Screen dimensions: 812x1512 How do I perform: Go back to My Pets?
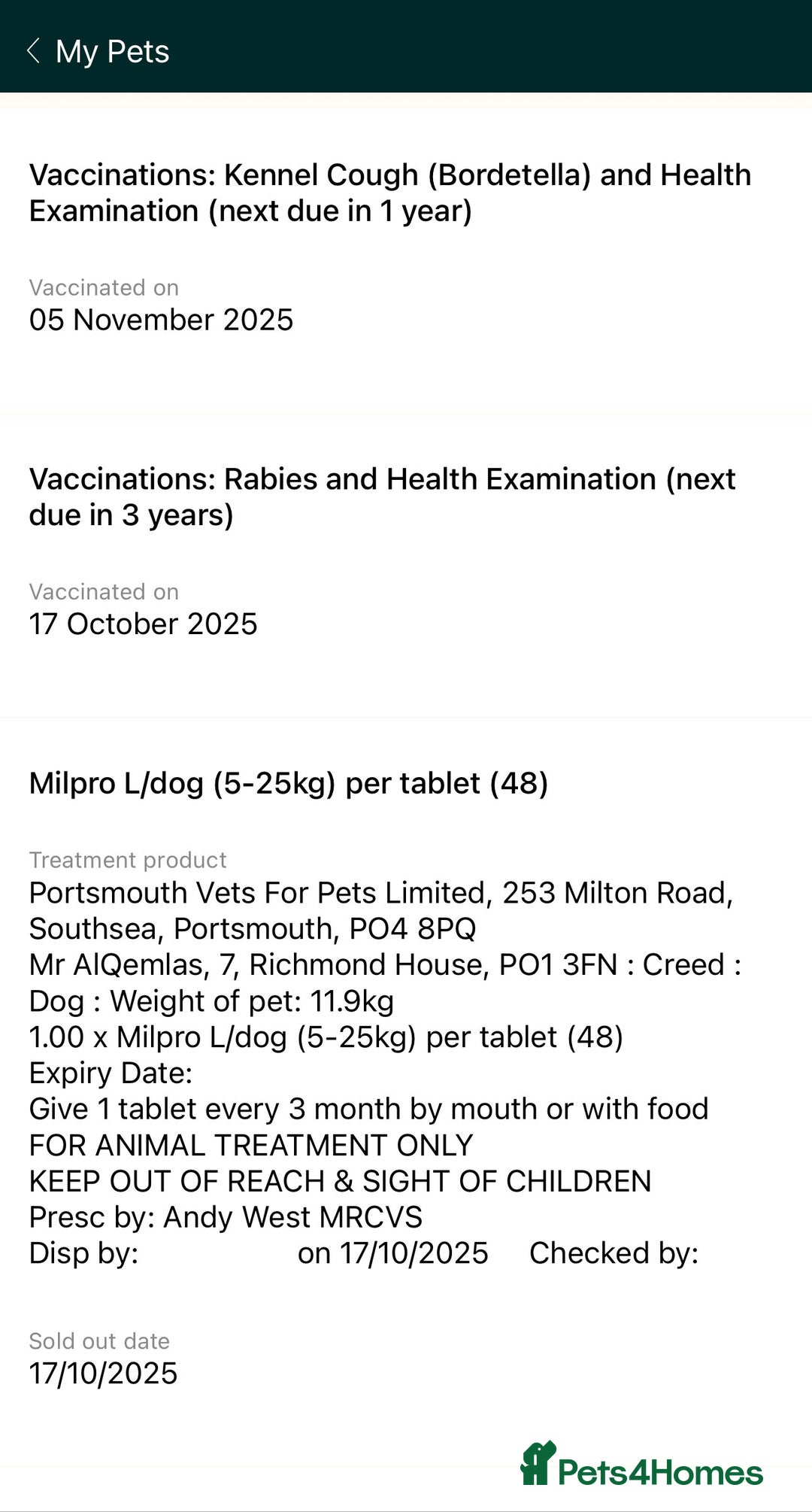34,51
